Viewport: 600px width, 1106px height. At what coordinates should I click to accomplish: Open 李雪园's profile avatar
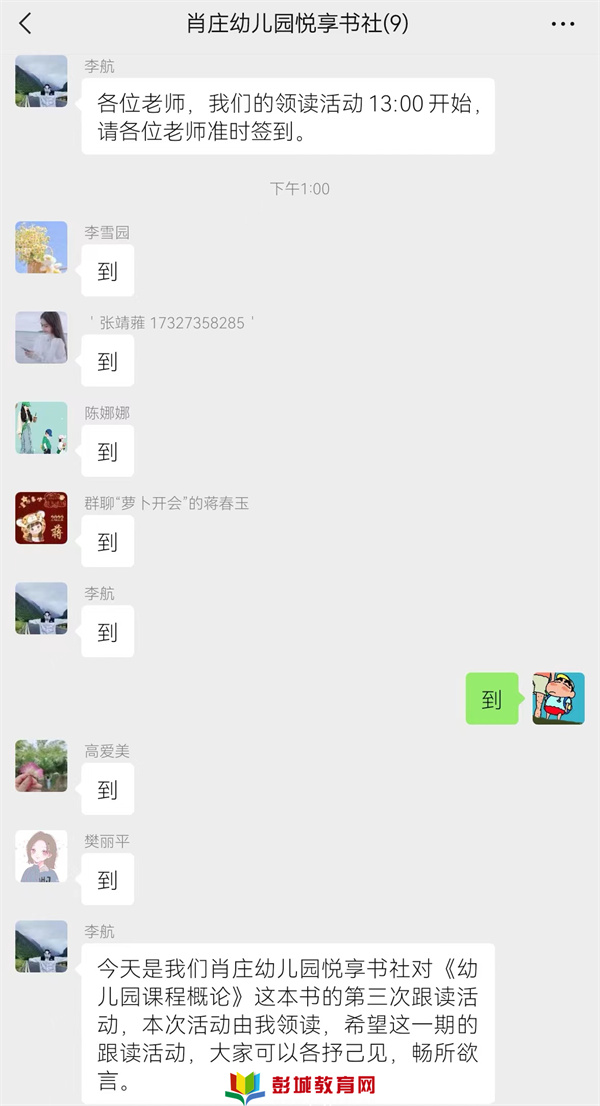coord(41,247)
